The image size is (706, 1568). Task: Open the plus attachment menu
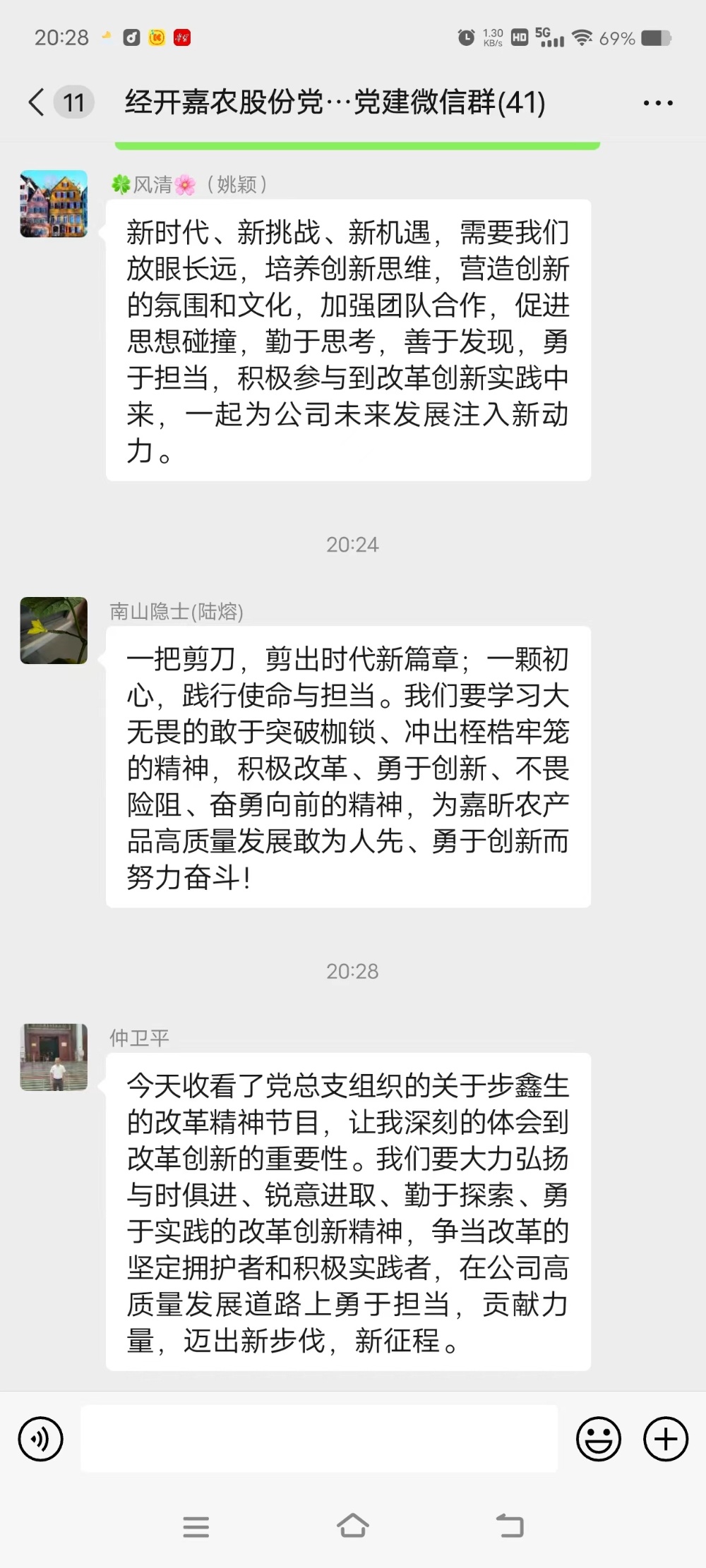pyautogui.click(x=665, y=1439)
